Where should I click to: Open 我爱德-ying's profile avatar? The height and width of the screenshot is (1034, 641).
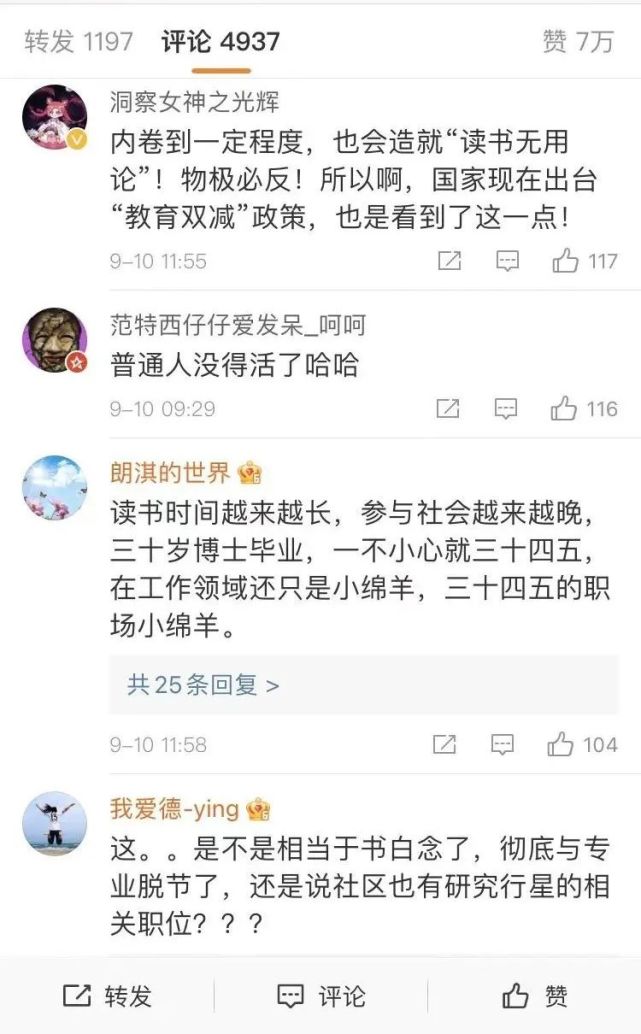point(54,825)
